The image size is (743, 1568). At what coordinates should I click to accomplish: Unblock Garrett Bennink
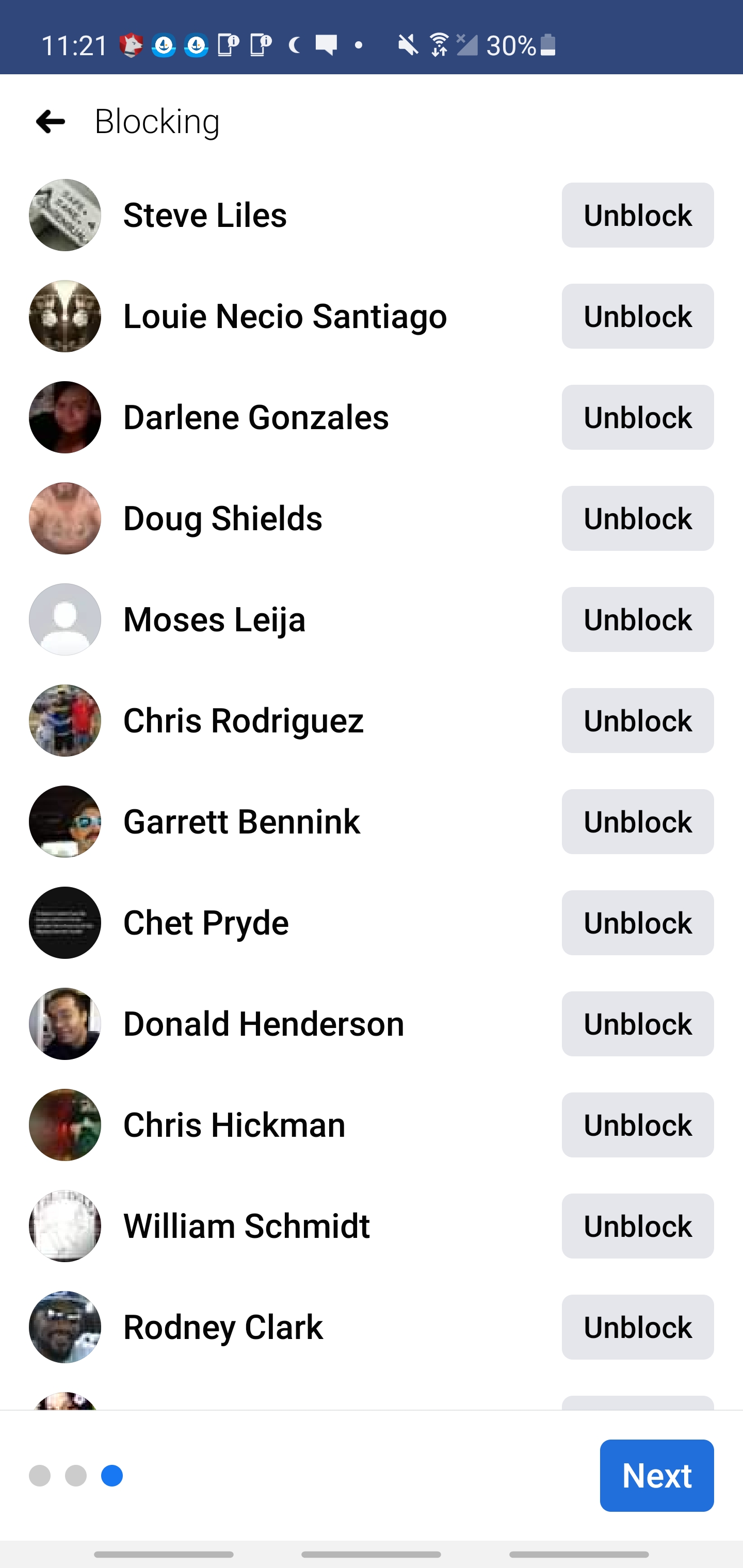pos(637,821)
